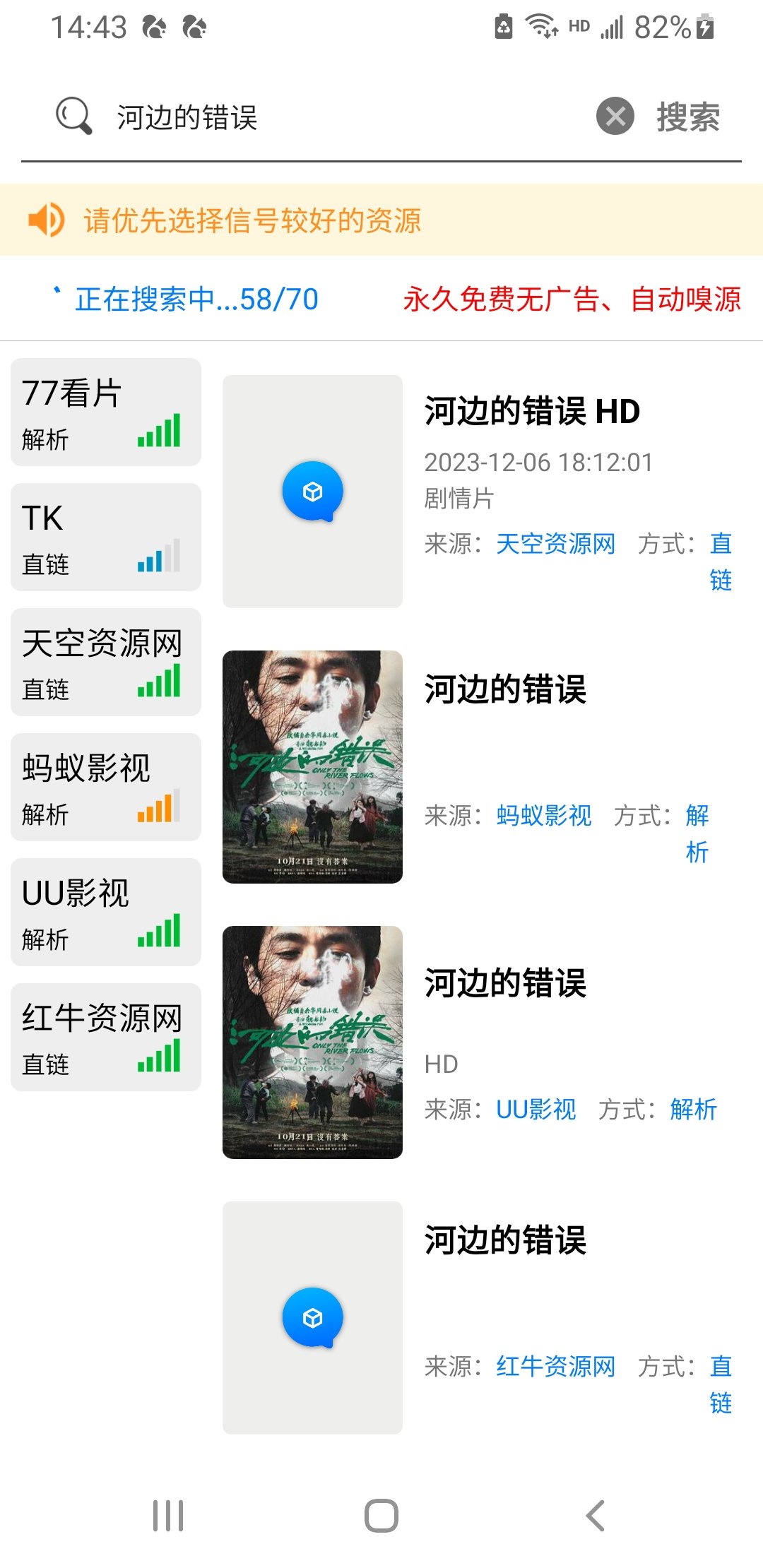Switch to the UU影视 source
This screenshot has height=1568, width=763.
(106, 913)
